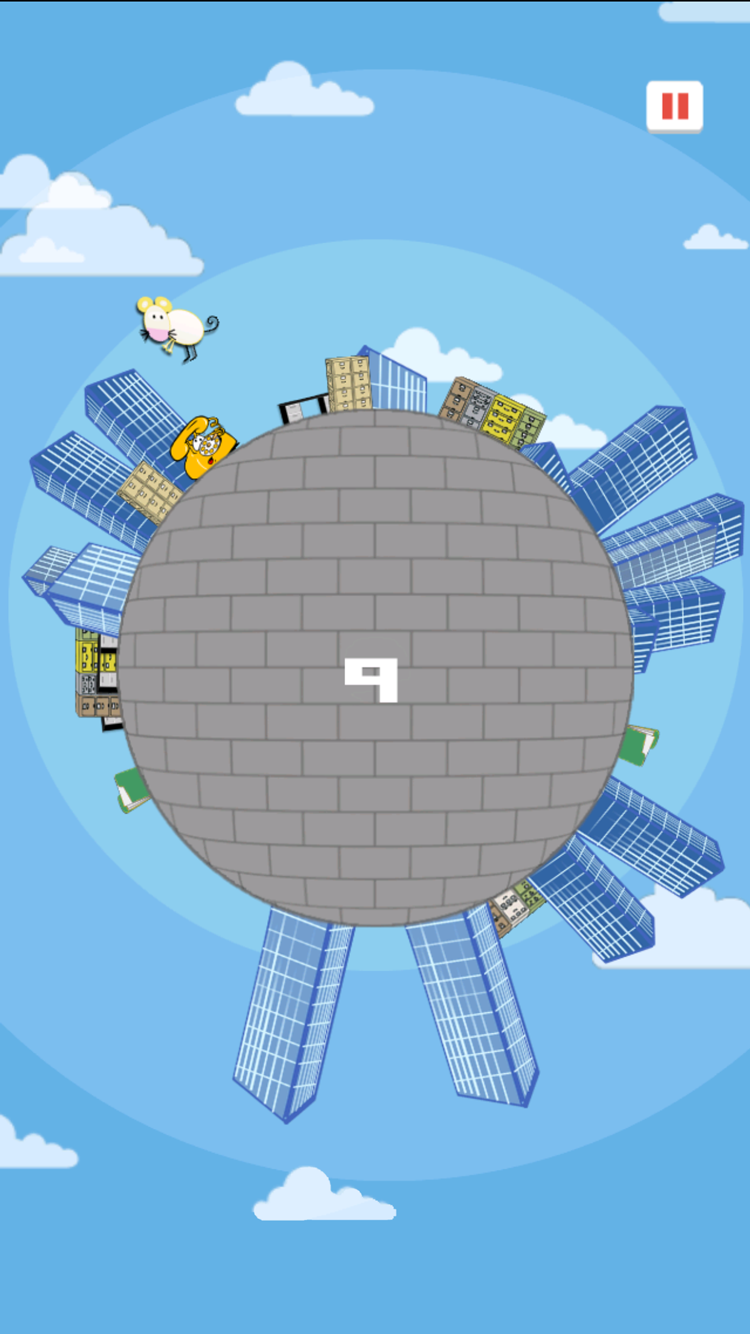
Task: Pause the game with the red pause button
Action: click(675, 106)
